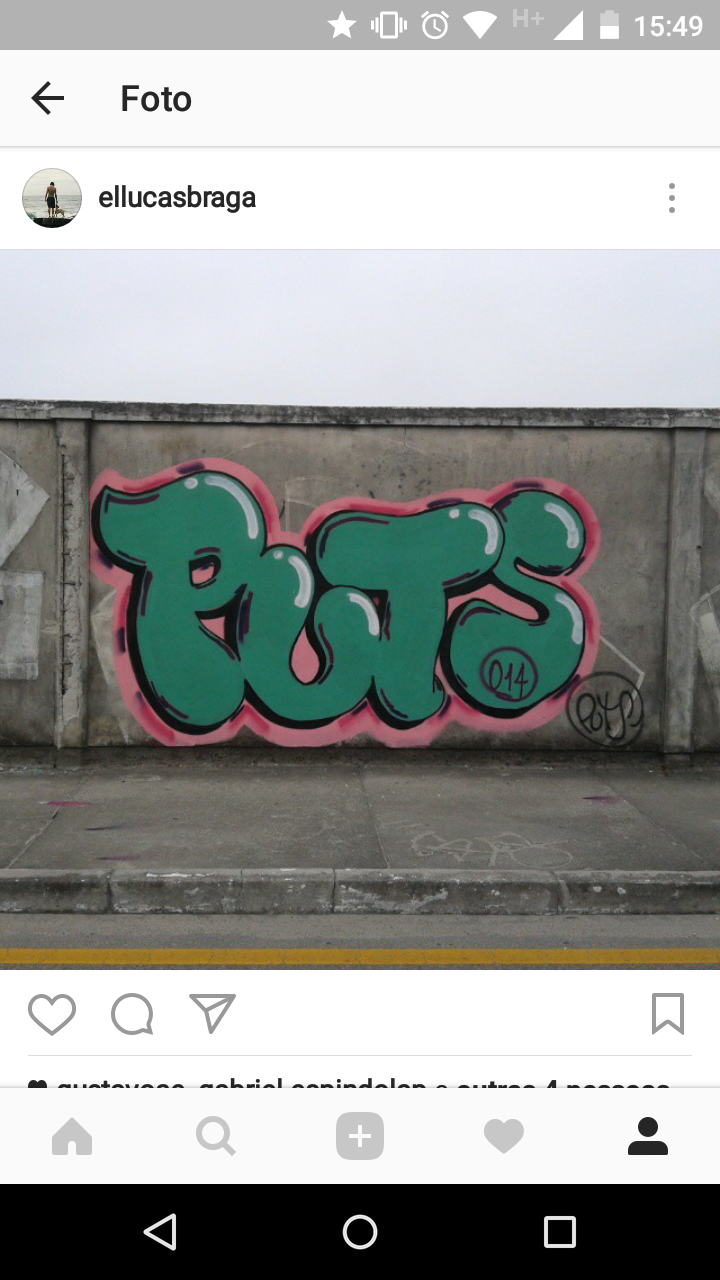Switch to the Profile tab

[x=648, y=1136]
